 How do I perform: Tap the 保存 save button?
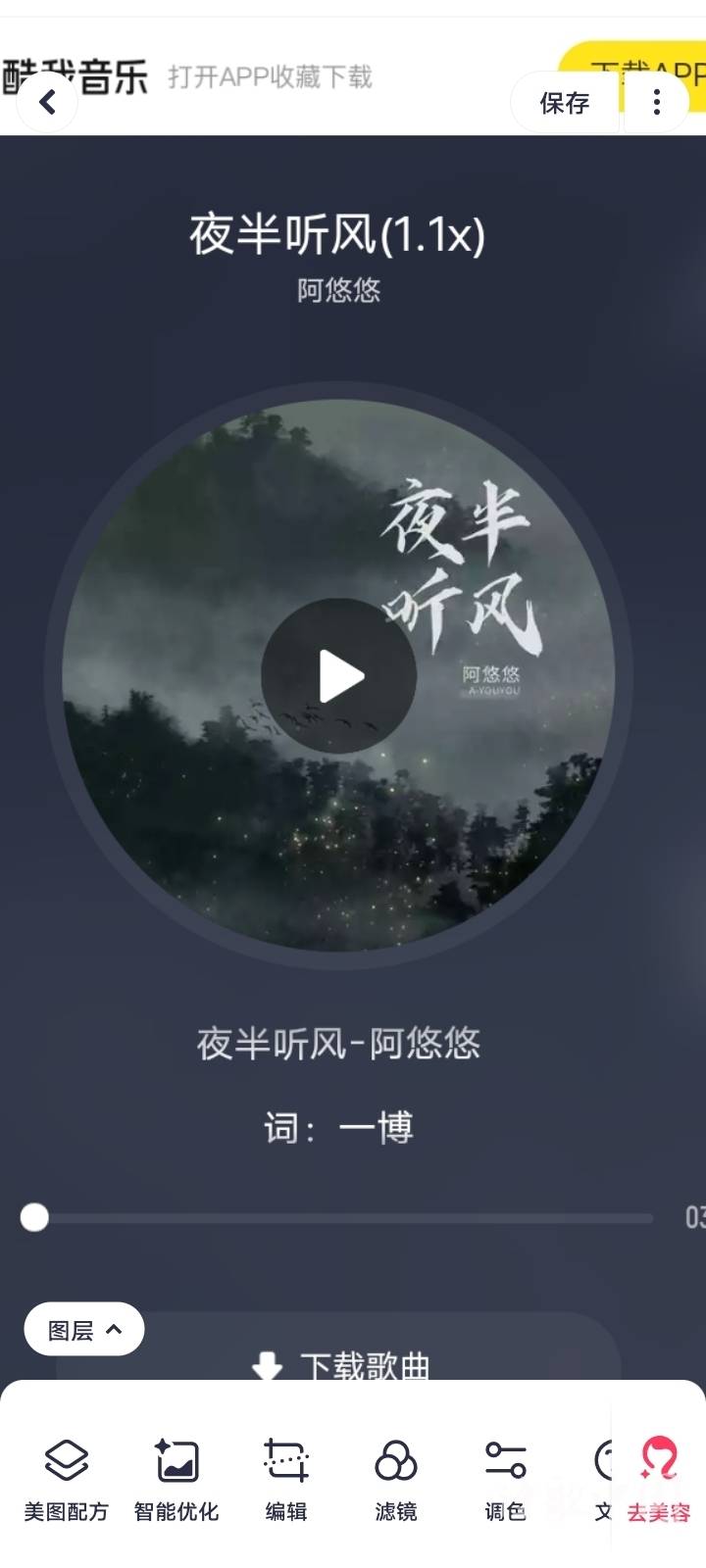(x=565, y=102)
